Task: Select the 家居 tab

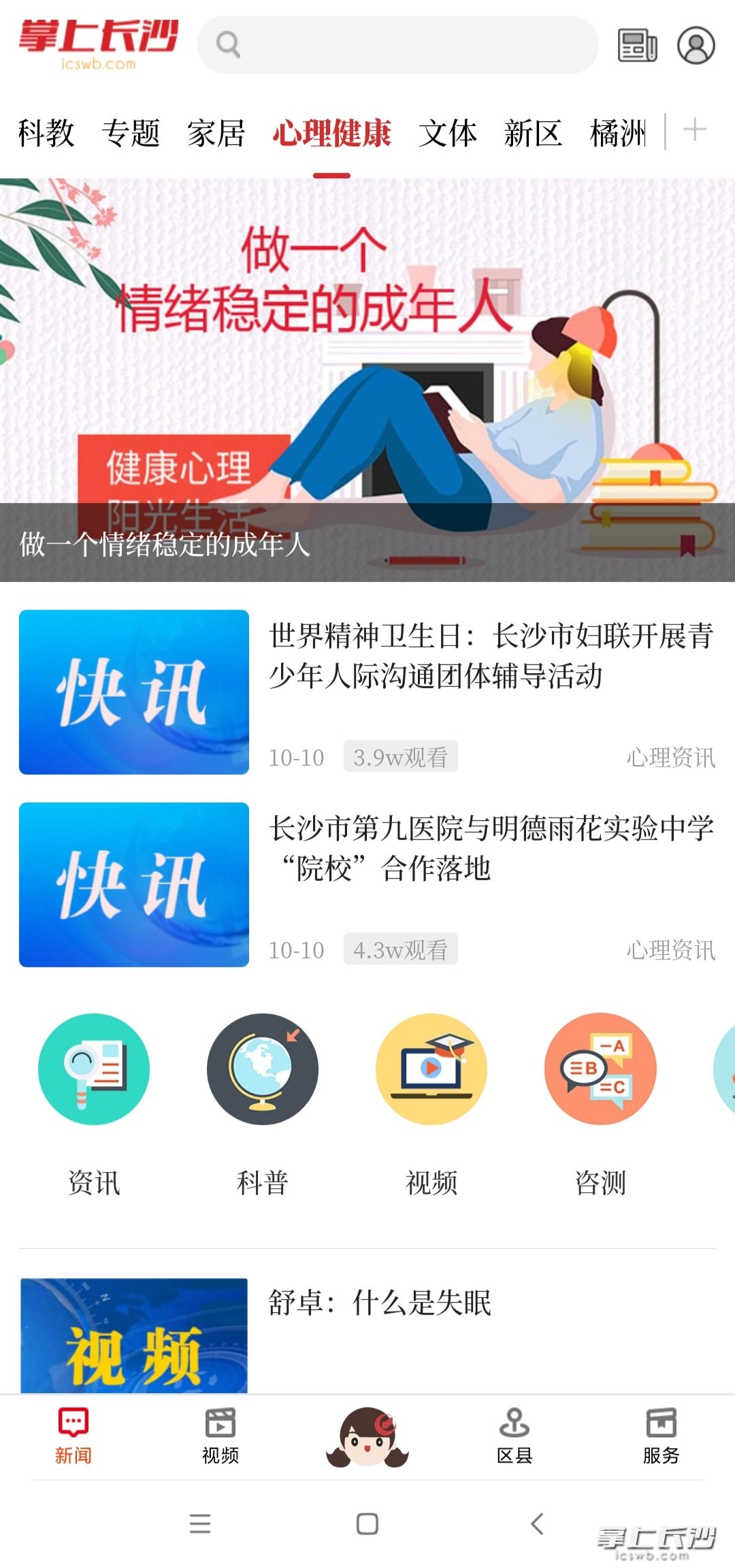Action: pos(216,133)
